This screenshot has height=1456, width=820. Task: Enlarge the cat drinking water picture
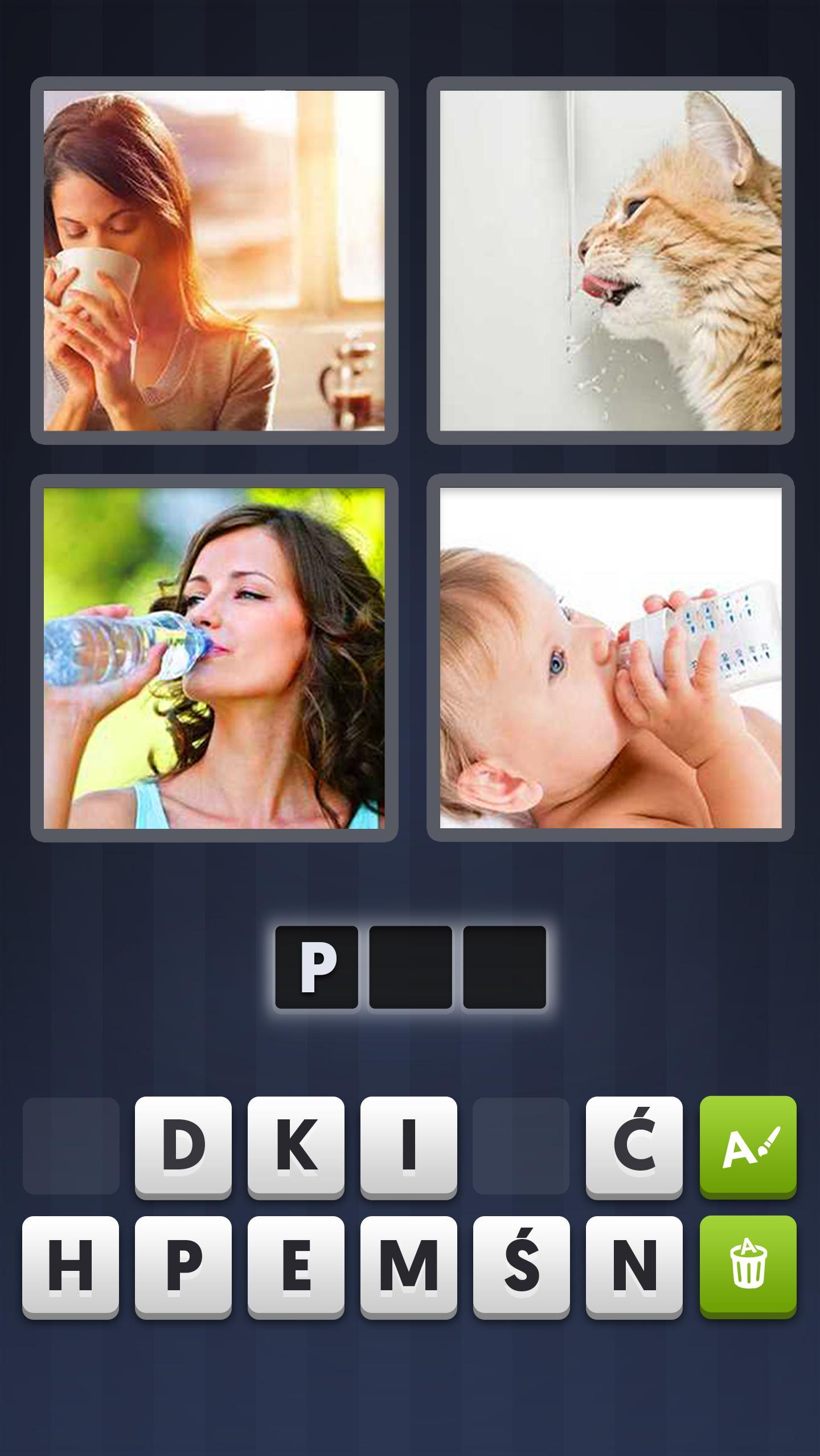610,260
